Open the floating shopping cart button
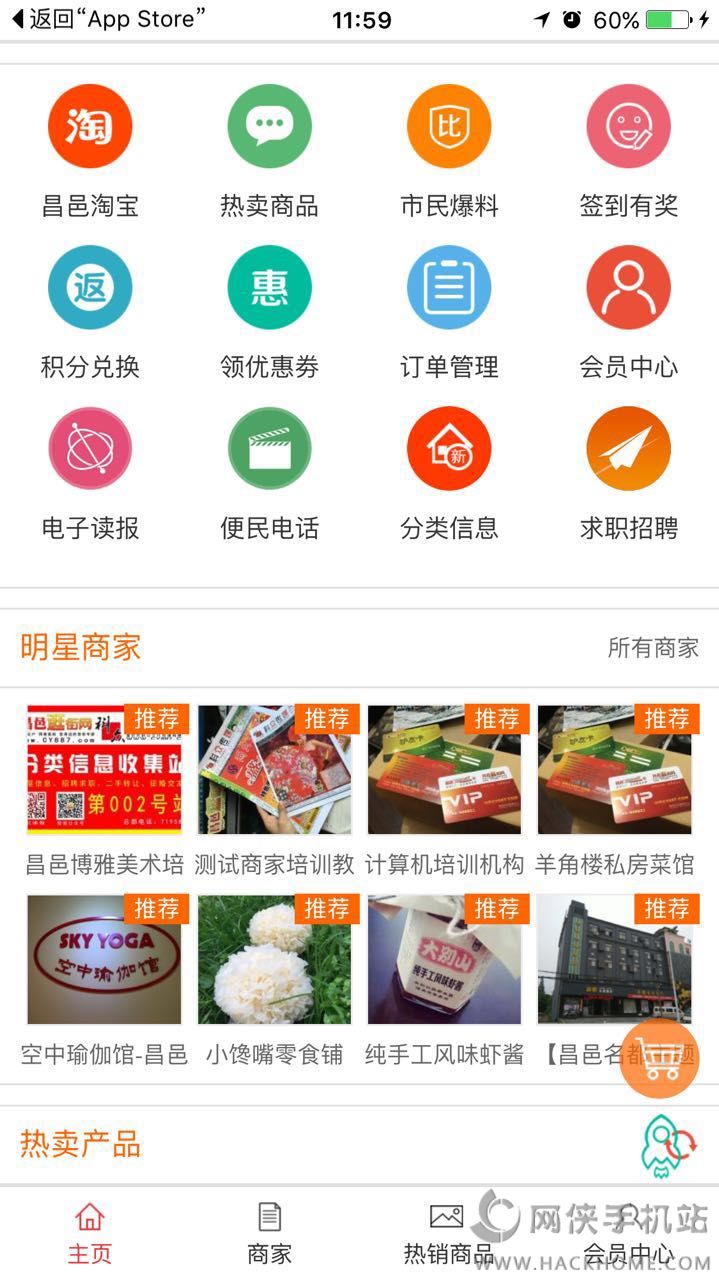This screenshot has height=1280, width=719. (x=659, y=1058)
